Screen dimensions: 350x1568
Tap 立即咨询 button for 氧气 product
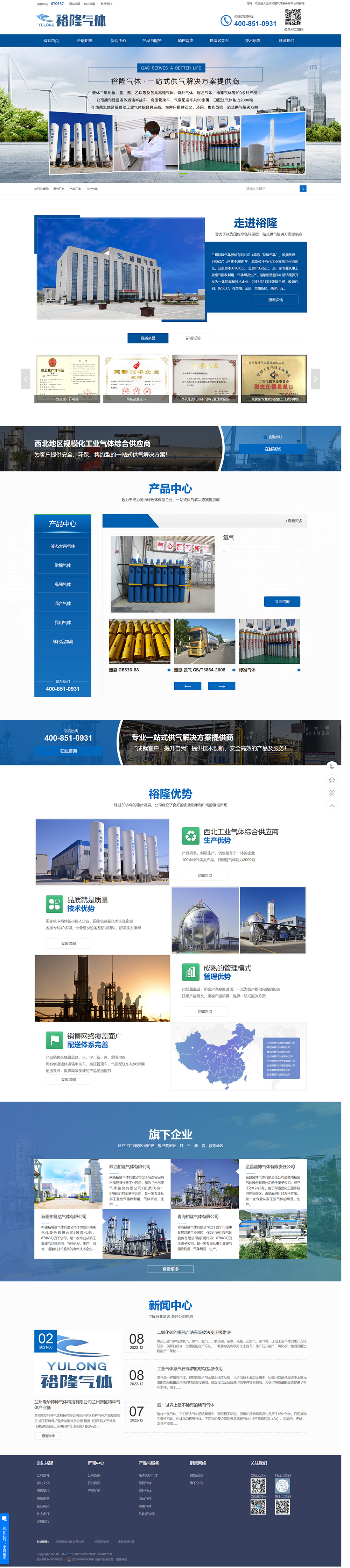282,601
